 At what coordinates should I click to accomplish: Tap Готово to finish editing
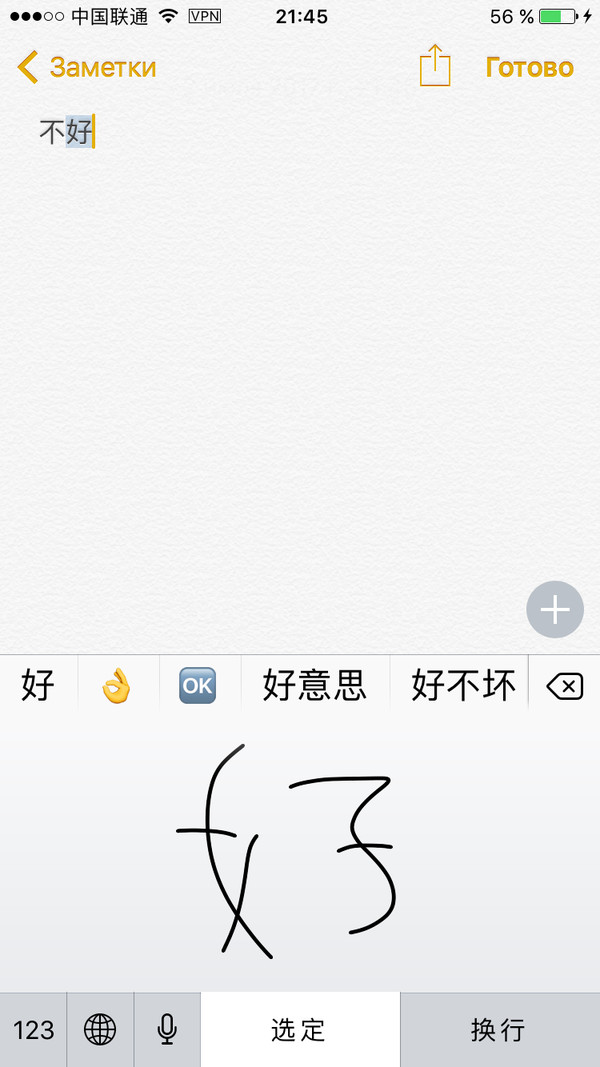click(529, 67)
